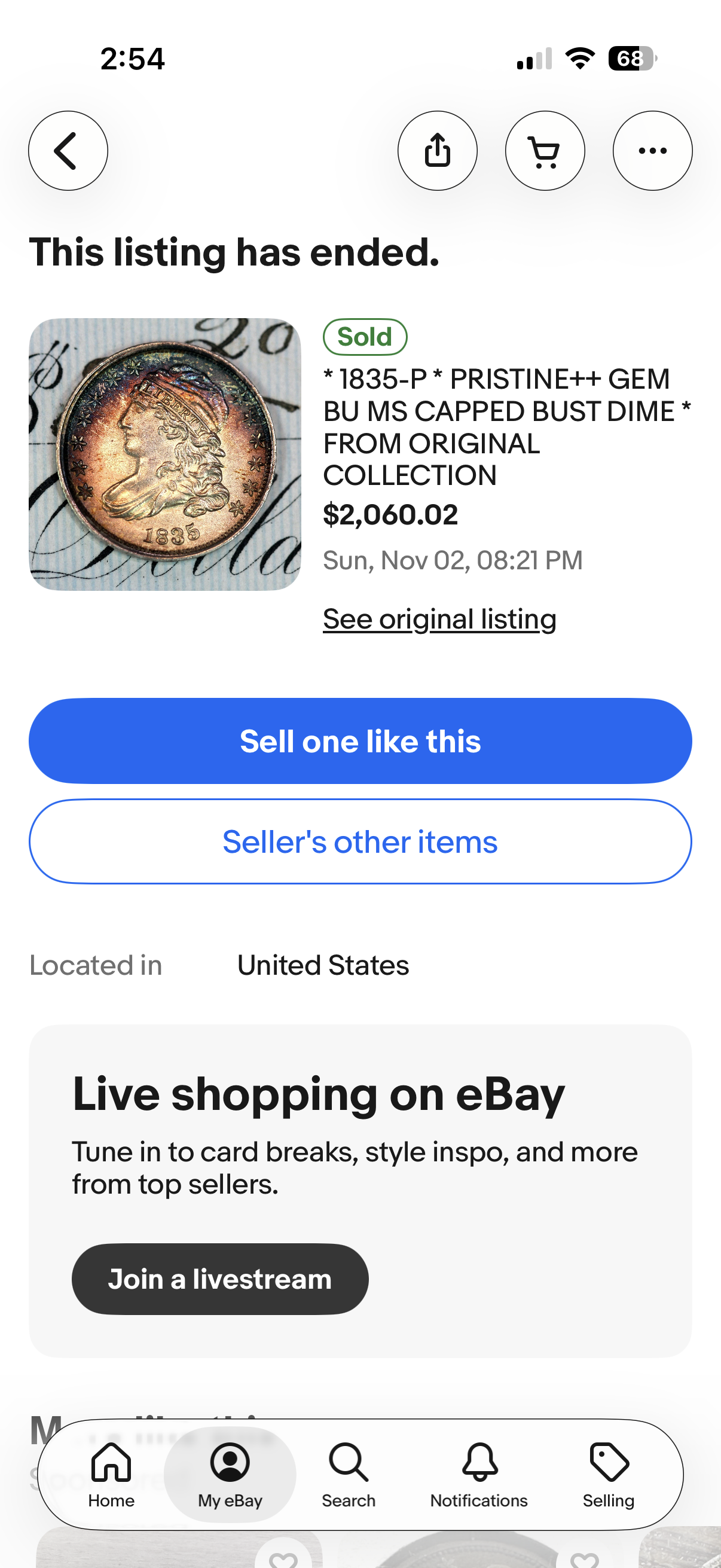This screenshot has height=1568, width=721.
Task: Open the 1835 Capped Bust Dime photo
Action: click(165, 454)
